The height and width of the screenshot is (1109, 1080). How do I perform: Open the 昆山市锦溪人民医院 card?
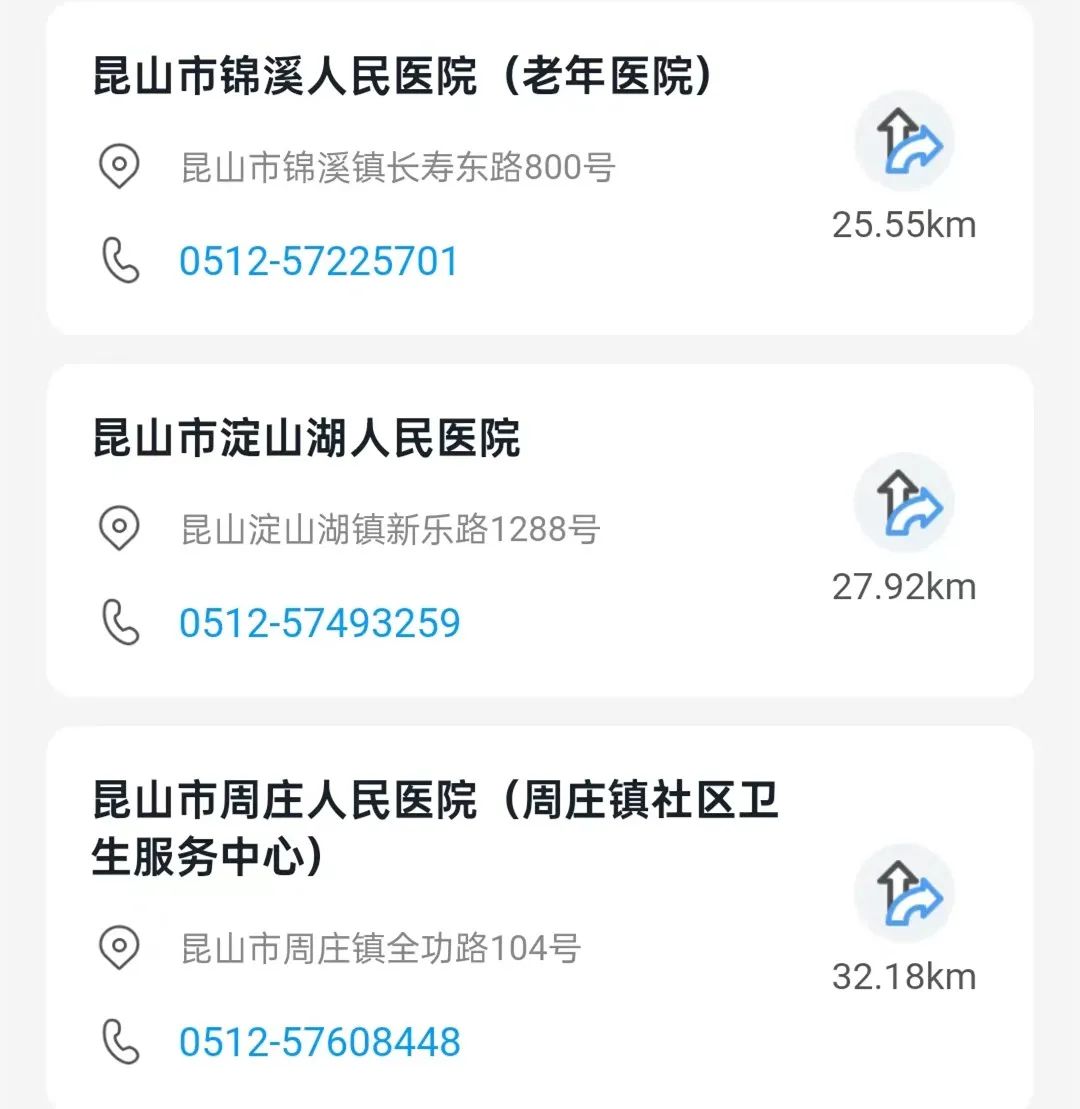[x=403, y=78]
